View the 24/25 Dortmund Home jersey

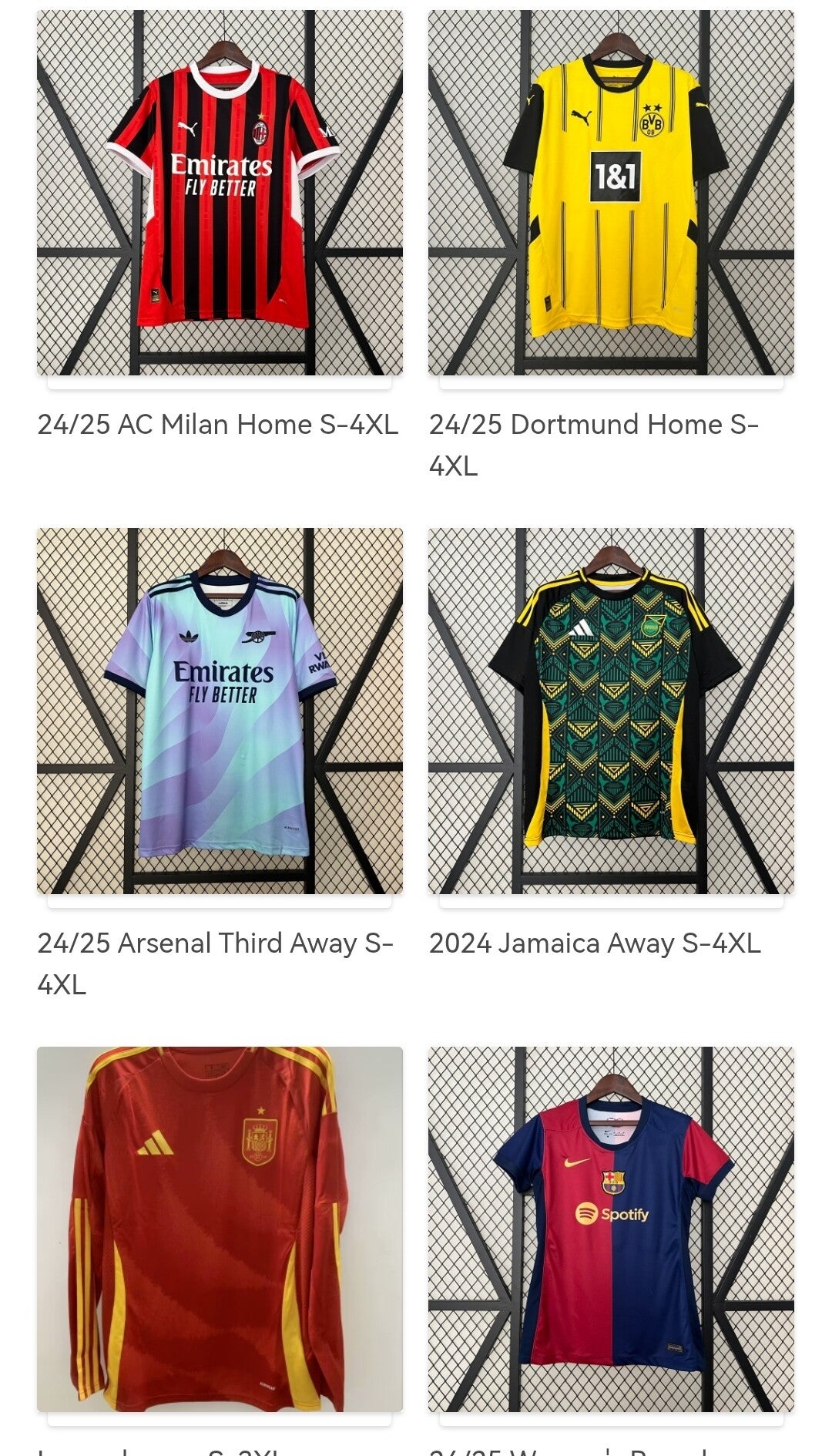coord(611,193)
